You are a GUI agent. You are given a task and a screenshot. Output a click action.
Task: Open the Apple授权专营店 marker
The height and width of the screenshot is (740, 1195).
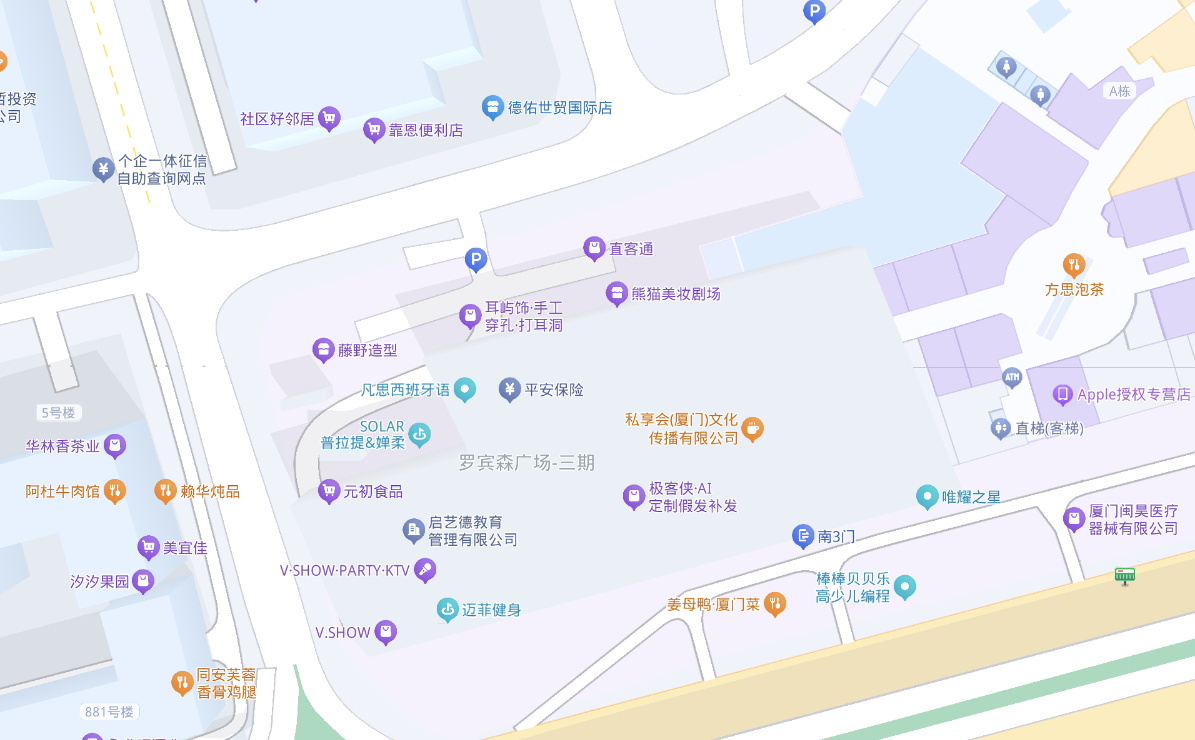1063,395
